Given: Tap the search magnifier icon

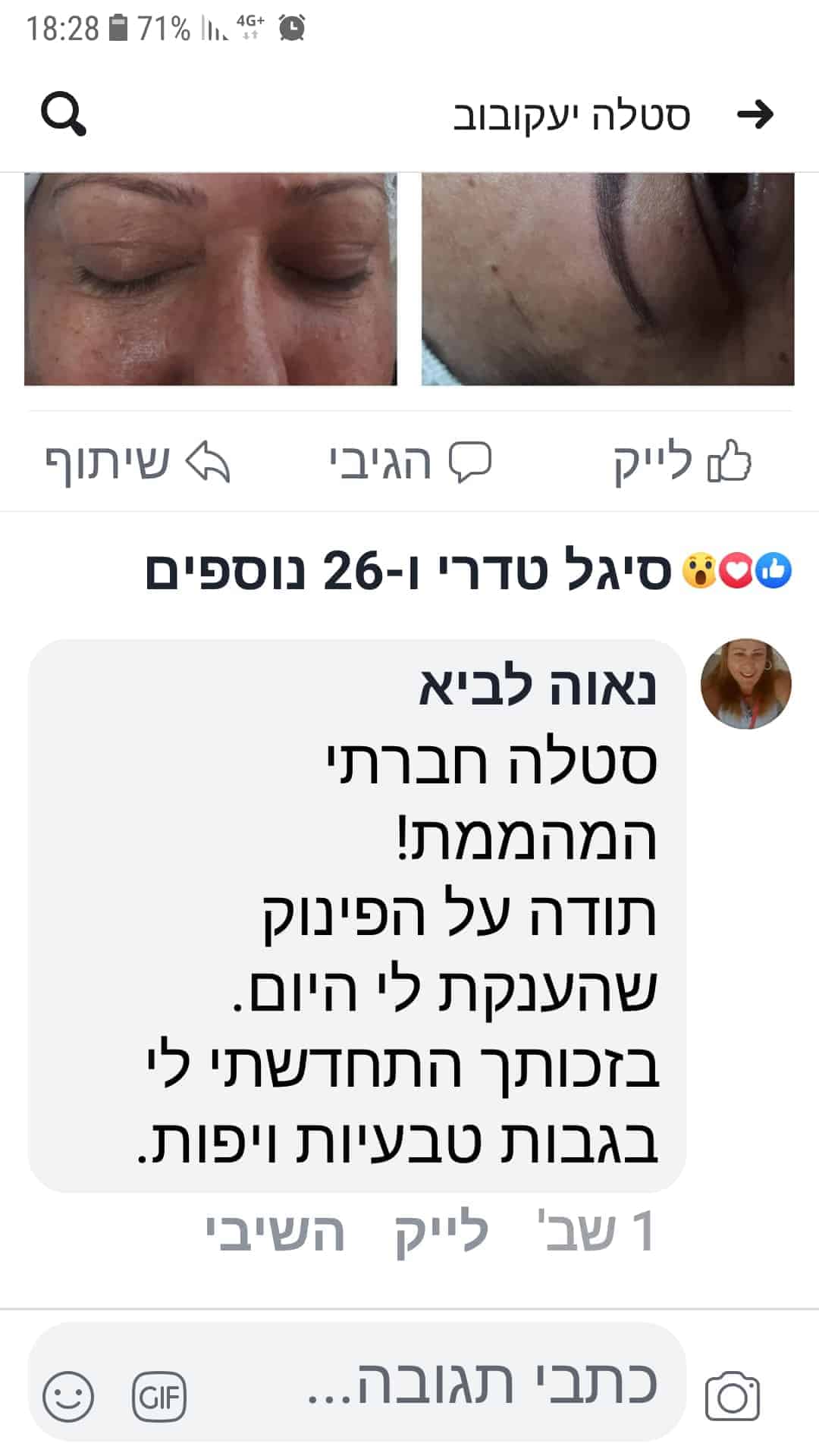Looking at the screenshot, I should click(x=63, y=114).
